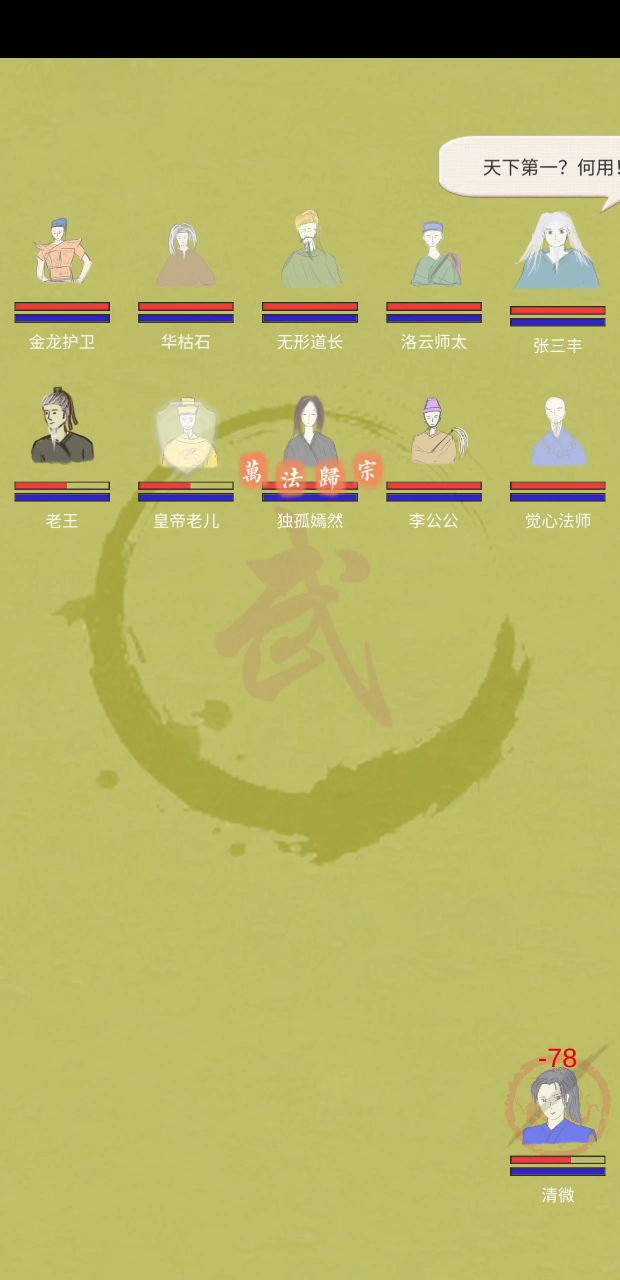Tap 张三丰's portrait
The height and width of the screenshot is (1280, 620).
558,252
